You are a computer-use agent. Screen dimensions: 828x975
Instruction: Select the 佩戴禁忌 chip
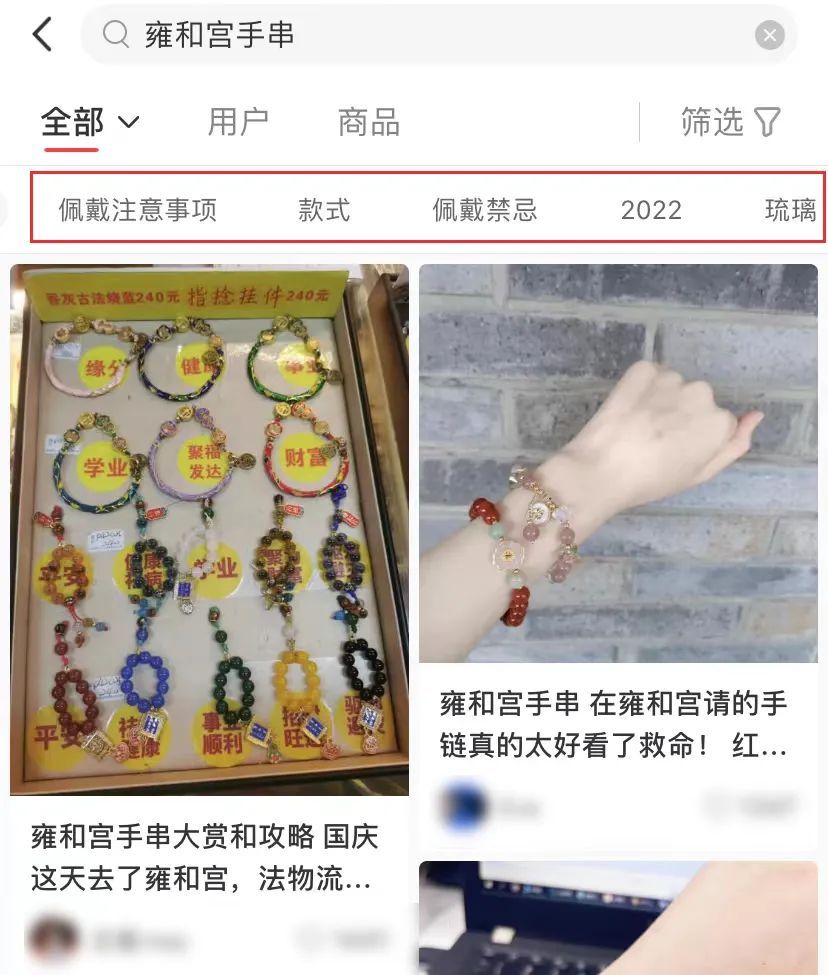tap(485, 210)
